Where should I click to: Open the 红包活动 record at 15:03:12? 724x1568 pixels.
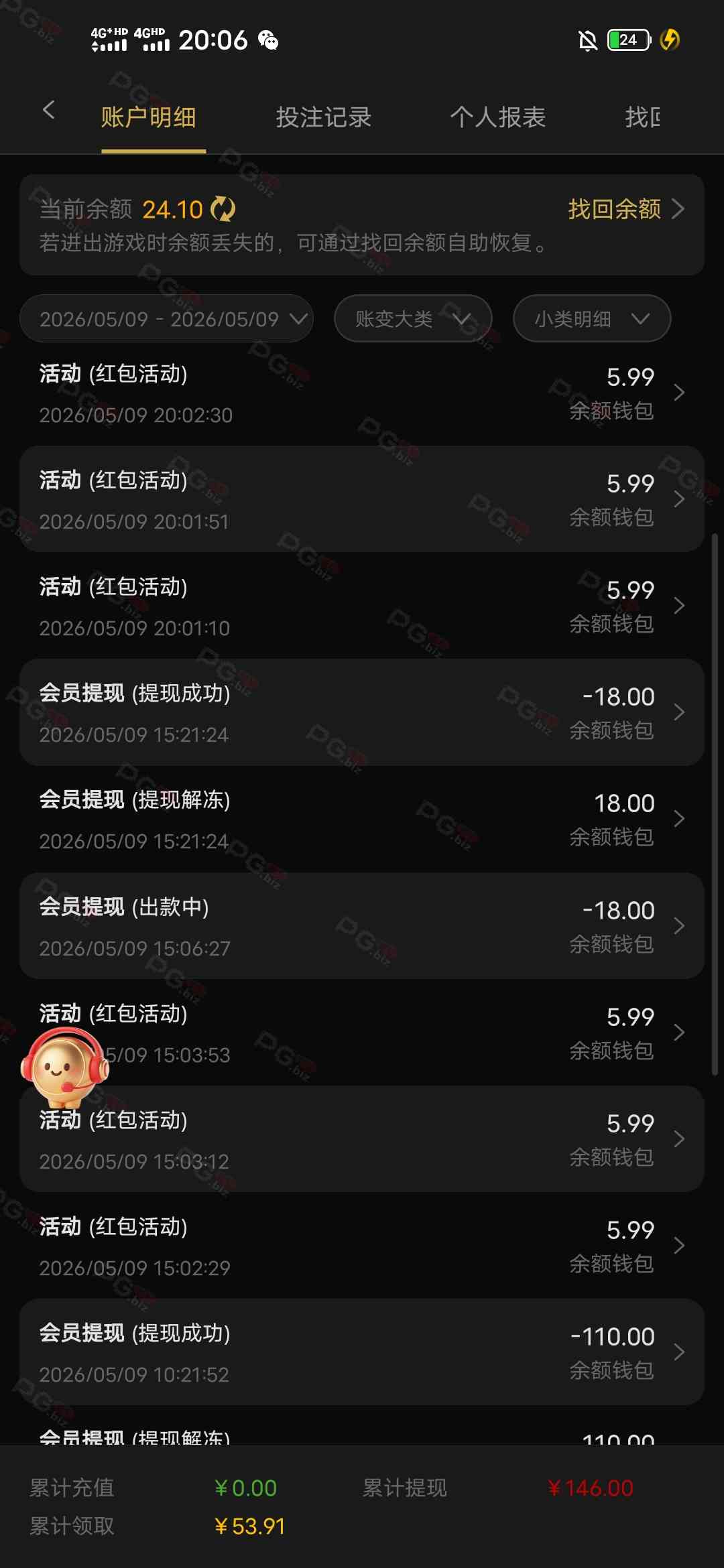(362, 1139)
